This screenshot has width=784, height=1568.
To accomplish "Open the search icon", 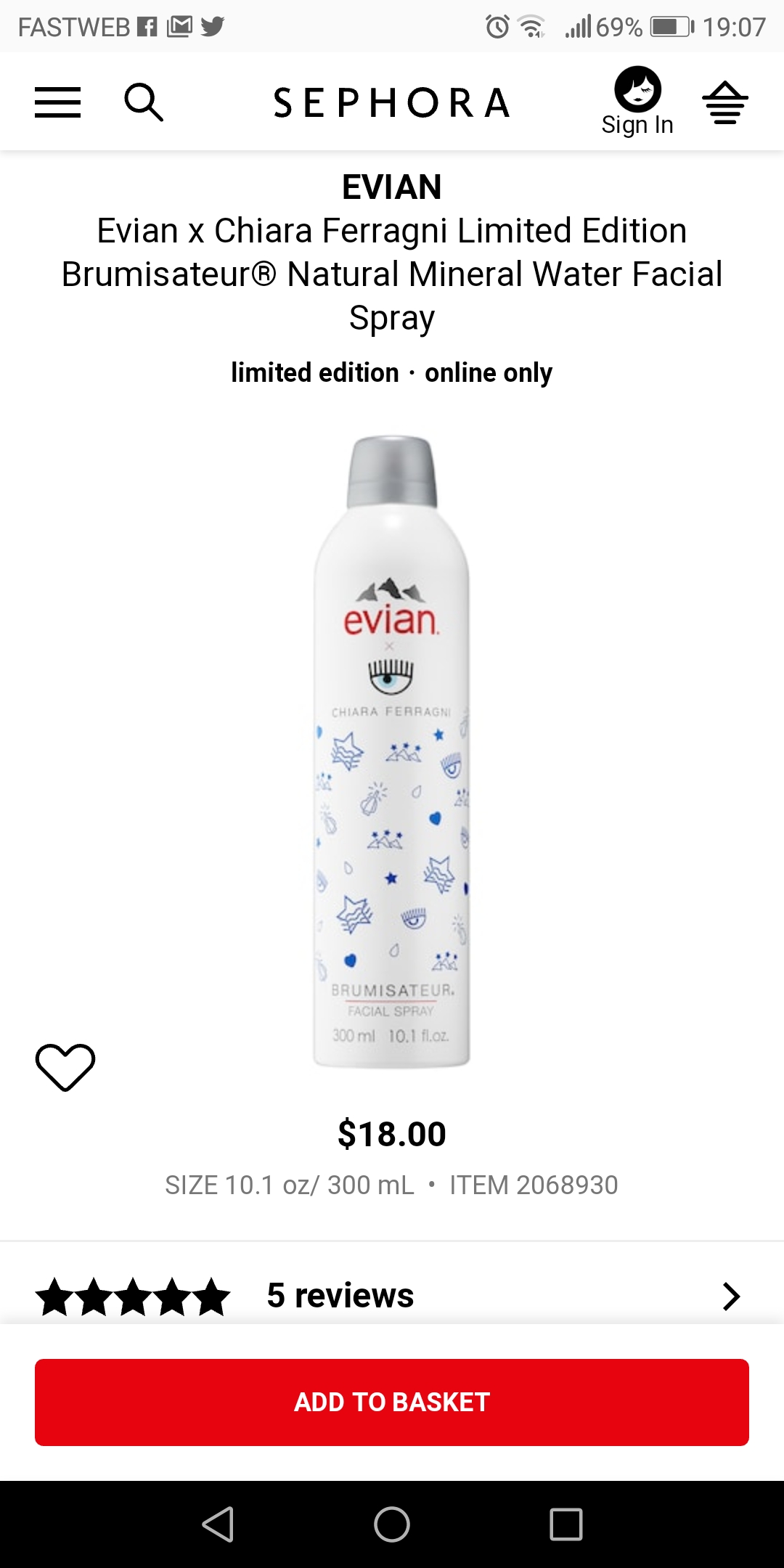I will (143, 102).
